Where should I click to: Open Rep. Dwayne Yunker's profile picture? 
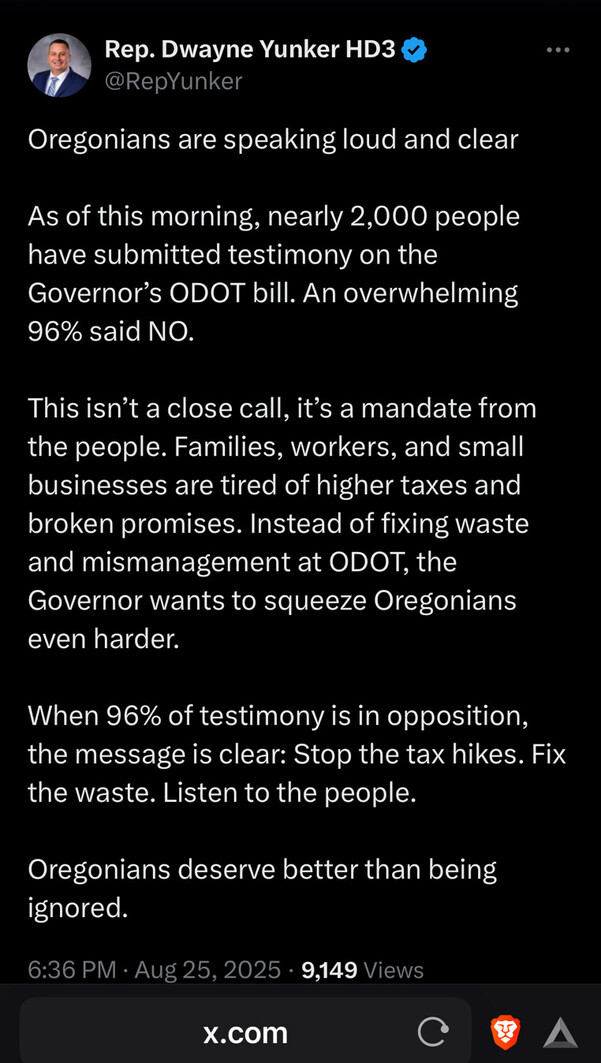[x=59, y=65]
